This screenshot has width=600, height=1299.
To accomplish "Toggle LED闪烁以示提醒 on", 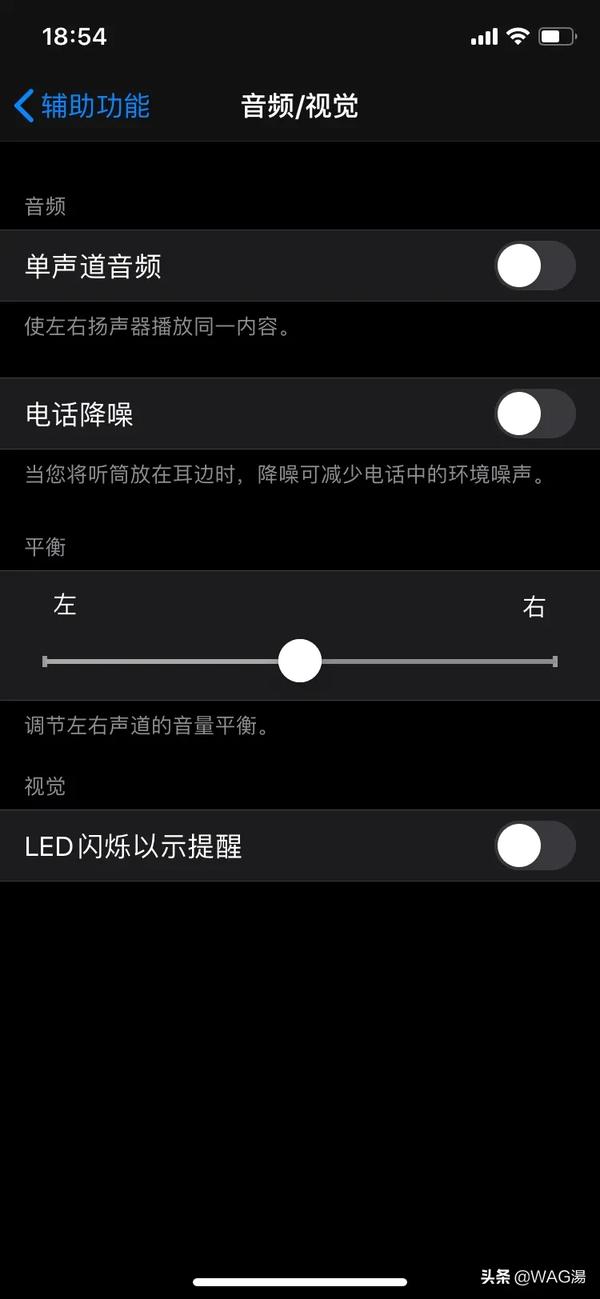I will coord(535,846).
